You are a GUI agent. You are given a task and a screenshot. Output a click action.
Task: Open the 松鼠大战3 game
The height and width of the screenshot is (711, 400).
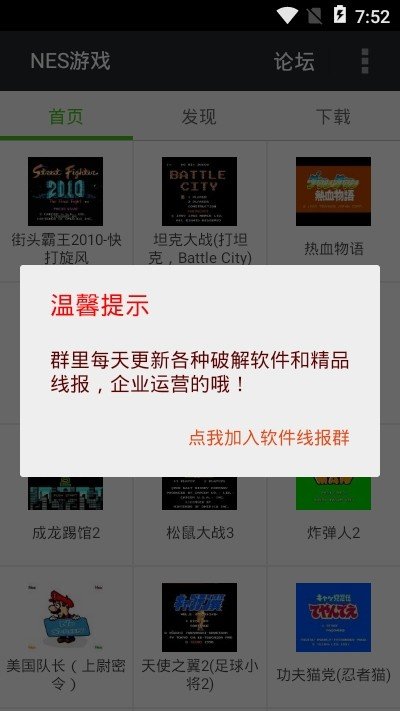200,519
